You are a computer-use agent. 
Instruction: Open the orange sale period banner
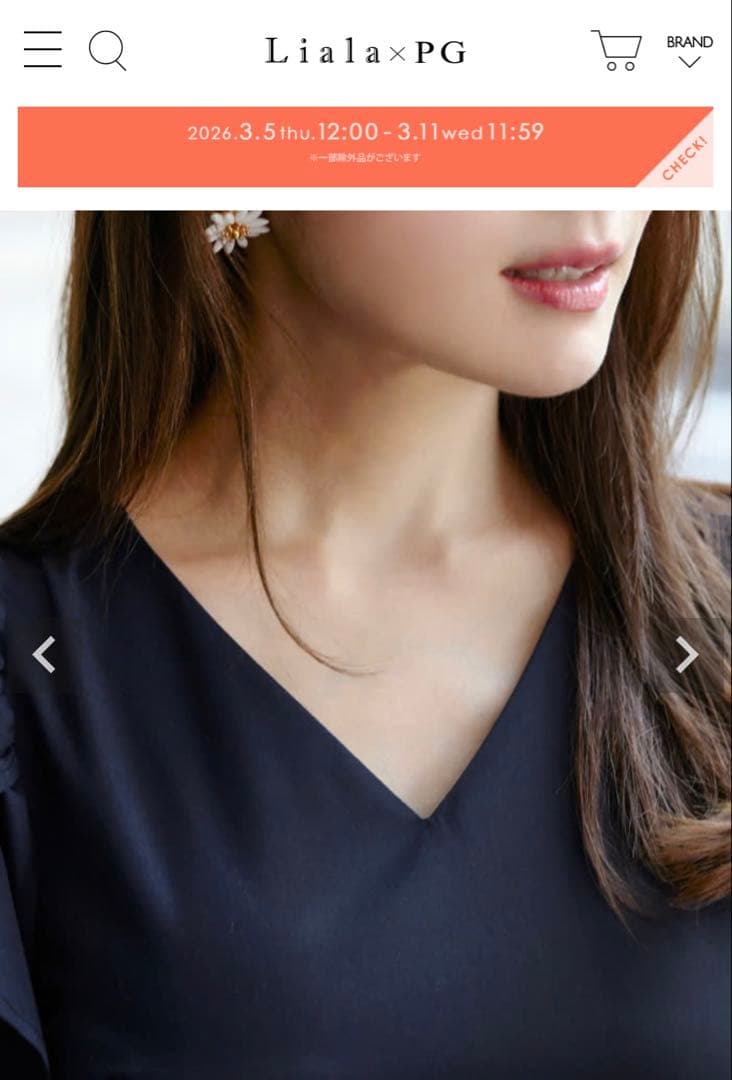365,146
